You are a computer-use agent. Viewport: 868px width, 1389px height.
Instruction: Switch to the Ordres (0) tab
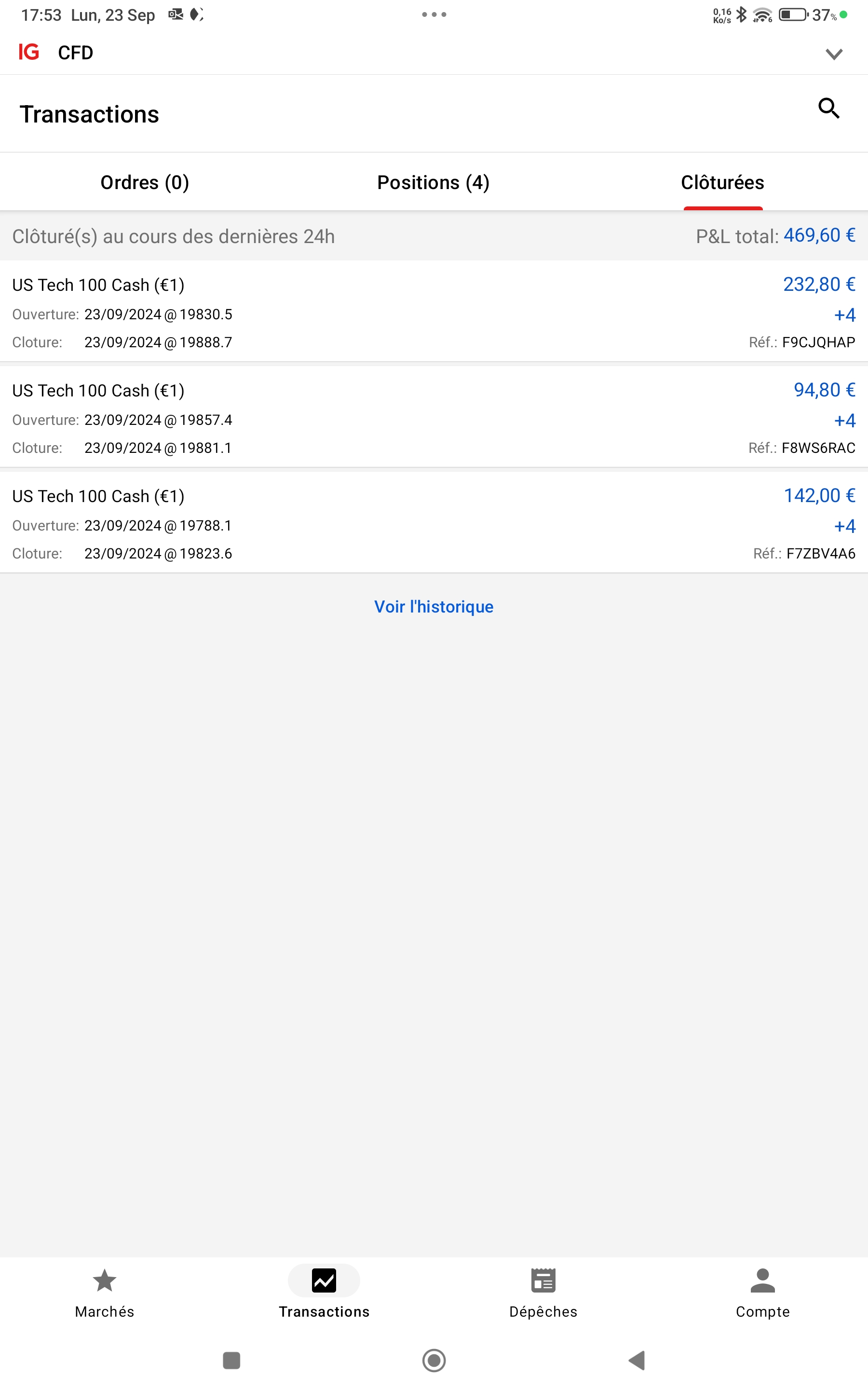tap(145, 182)
